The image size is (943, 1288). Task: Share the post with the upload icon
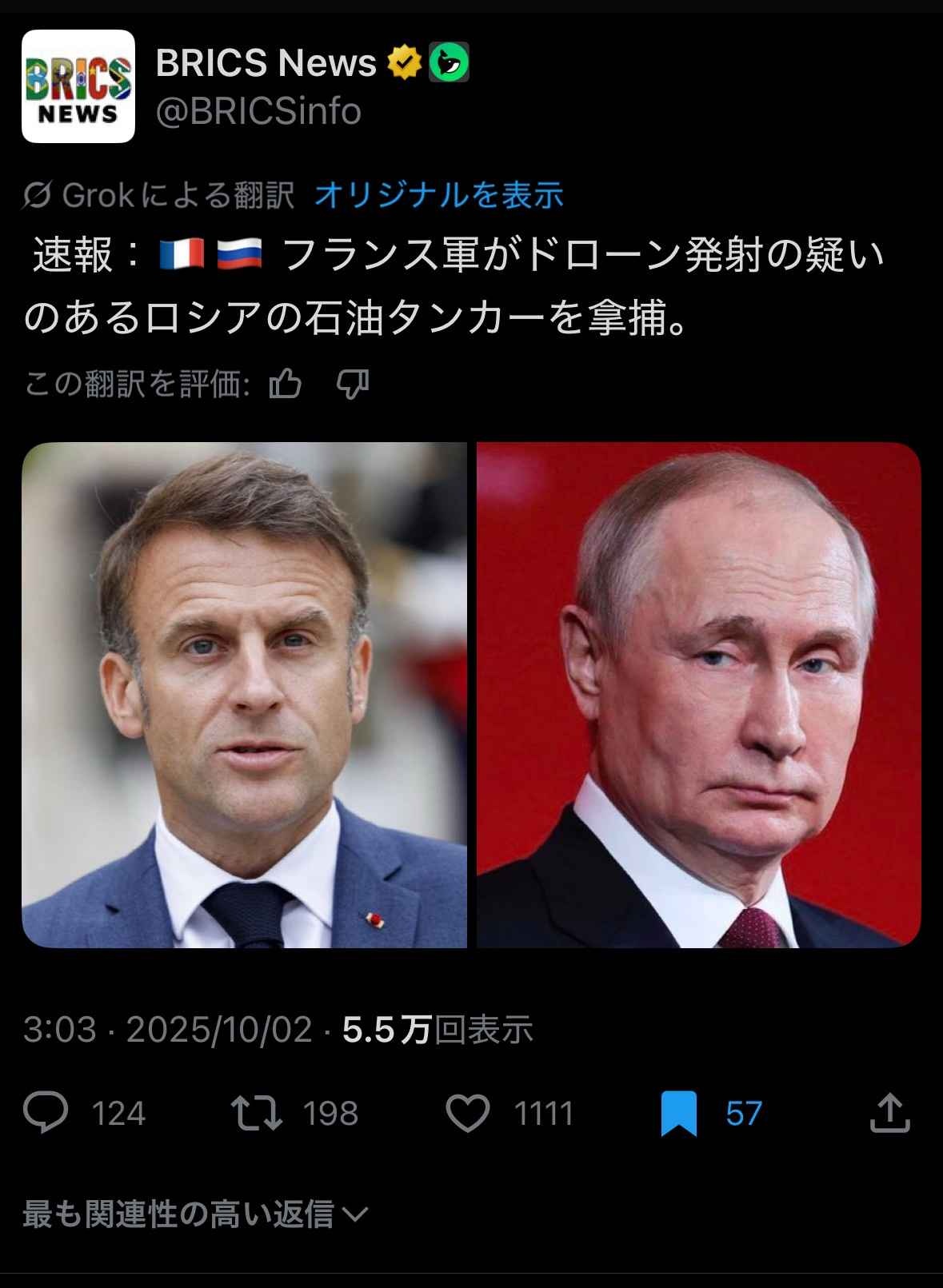[x=889, y=1113]
